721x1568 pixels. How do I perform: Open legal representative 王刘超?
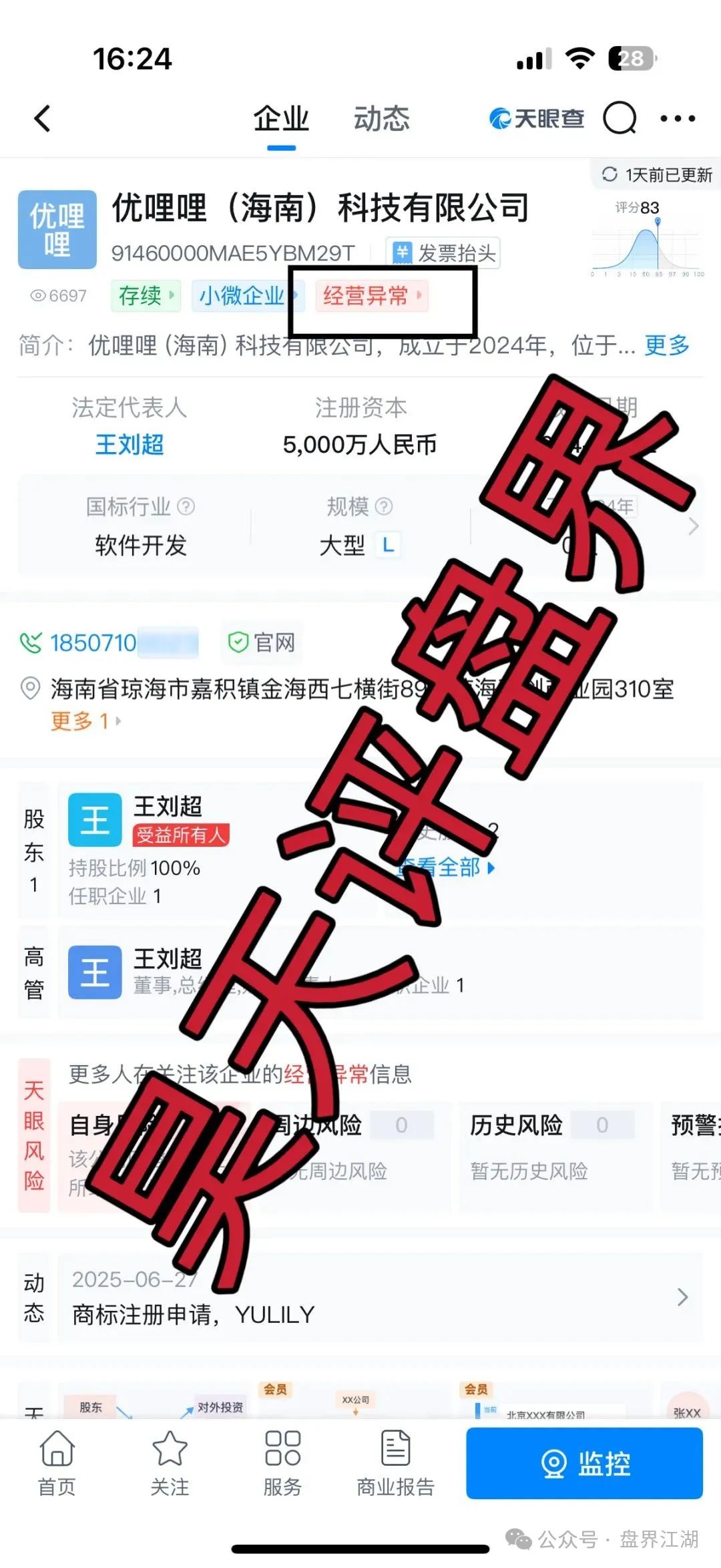pyautogui.click(x=130, y=444)
